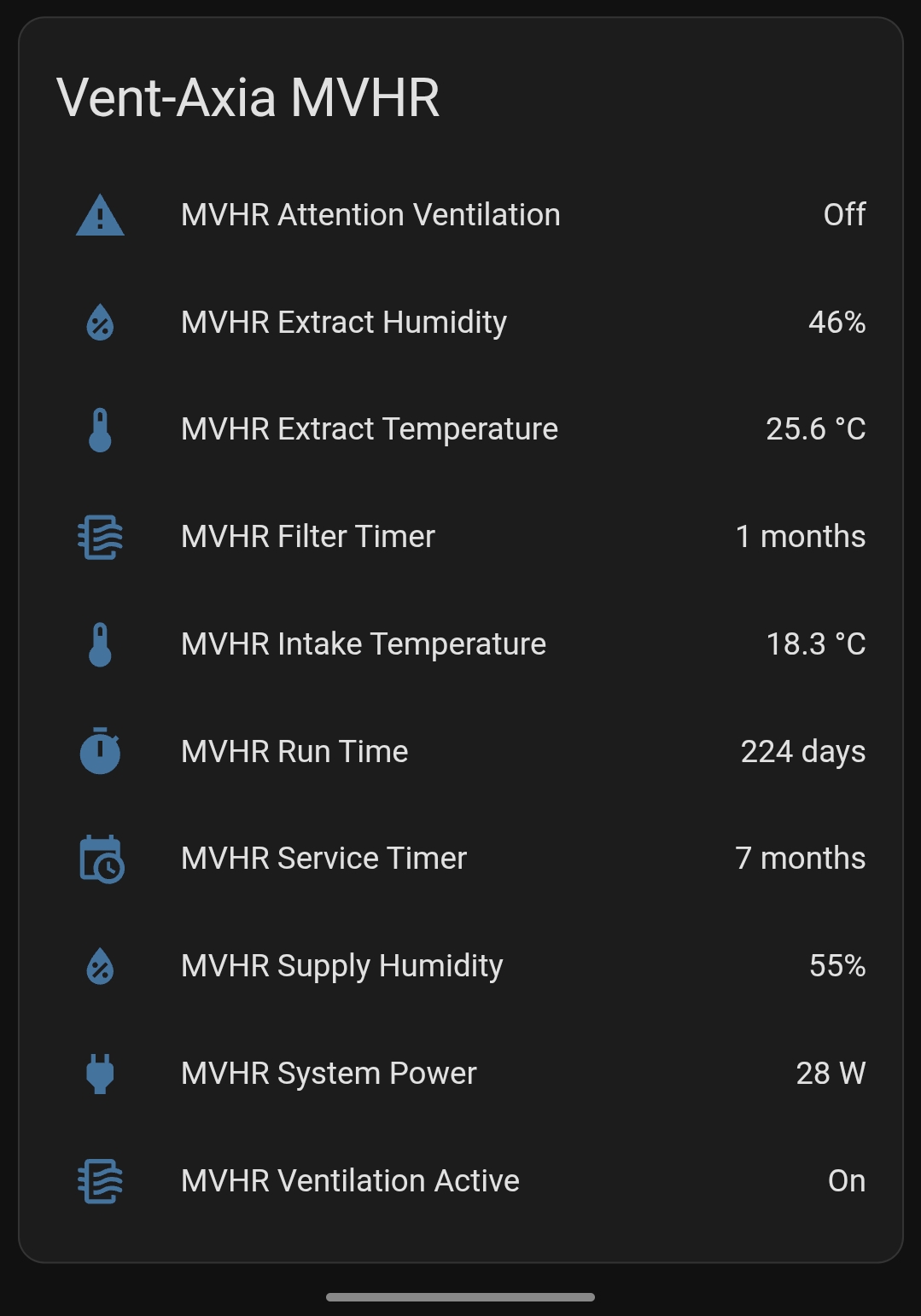The width and height of the screenshot is (921, 1316).
Task: Show MVHR Intake Temperature history
Action: tap(363, 644)
